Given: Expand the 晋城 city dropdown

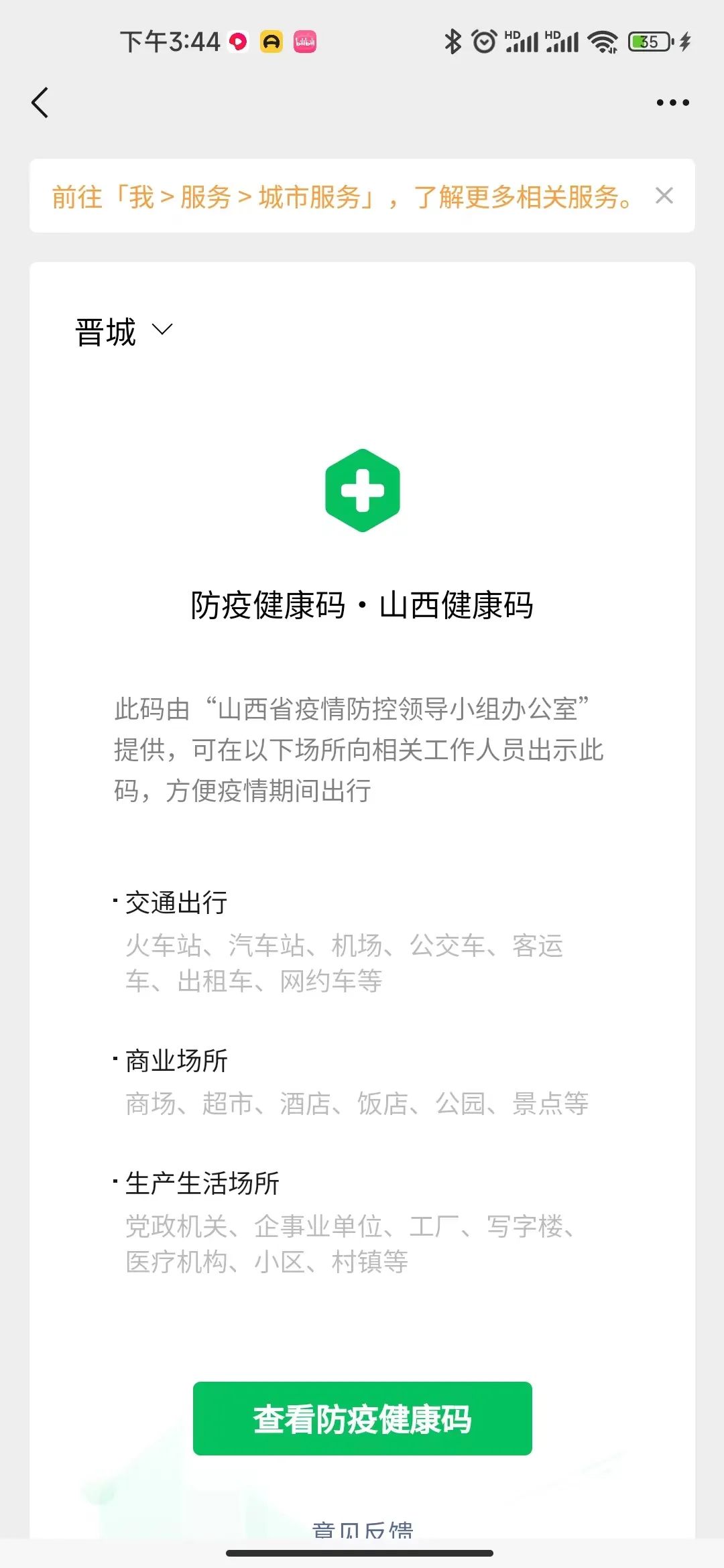Looking at the screenshot, I should [125, 331].
